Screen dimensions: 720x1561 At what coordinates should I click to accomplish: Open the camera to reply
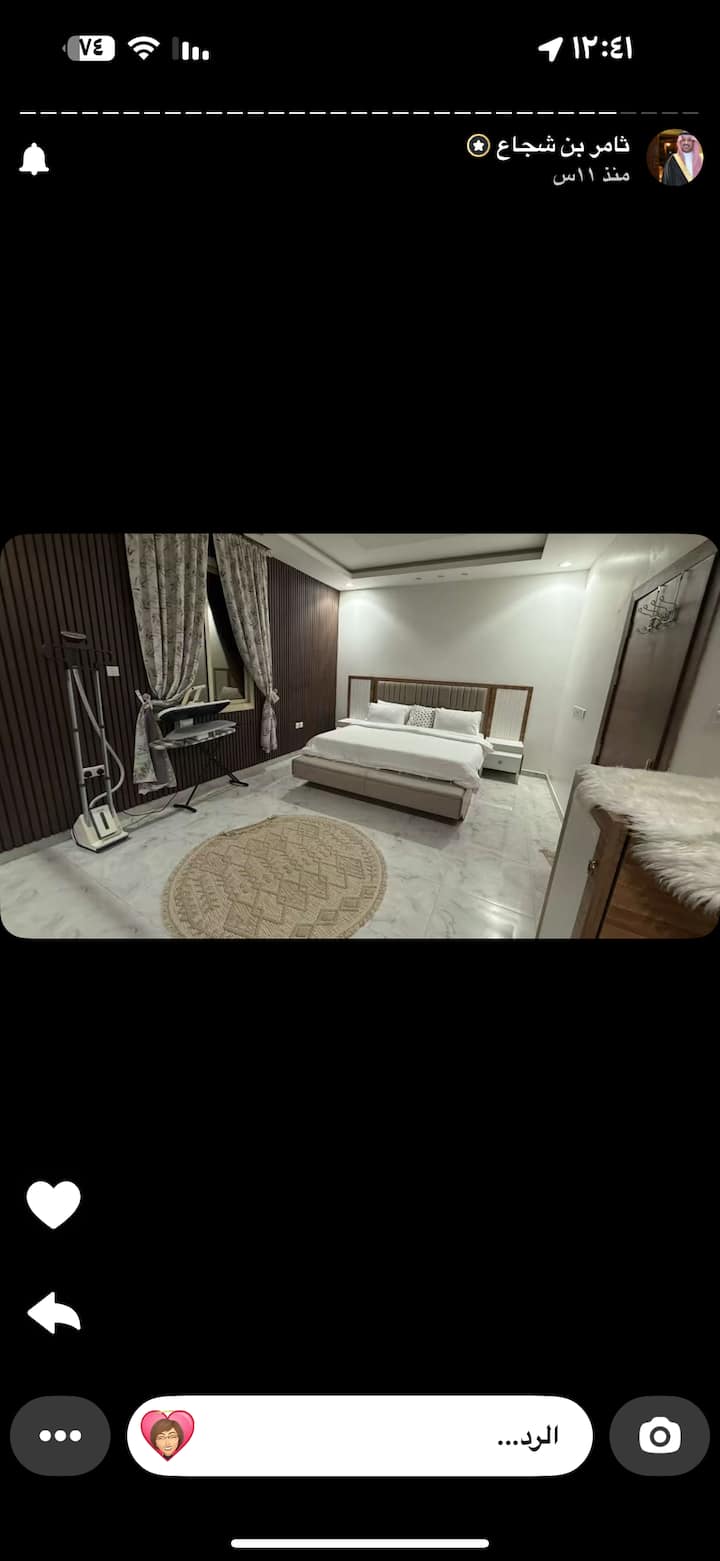(x=660, y=1436)
